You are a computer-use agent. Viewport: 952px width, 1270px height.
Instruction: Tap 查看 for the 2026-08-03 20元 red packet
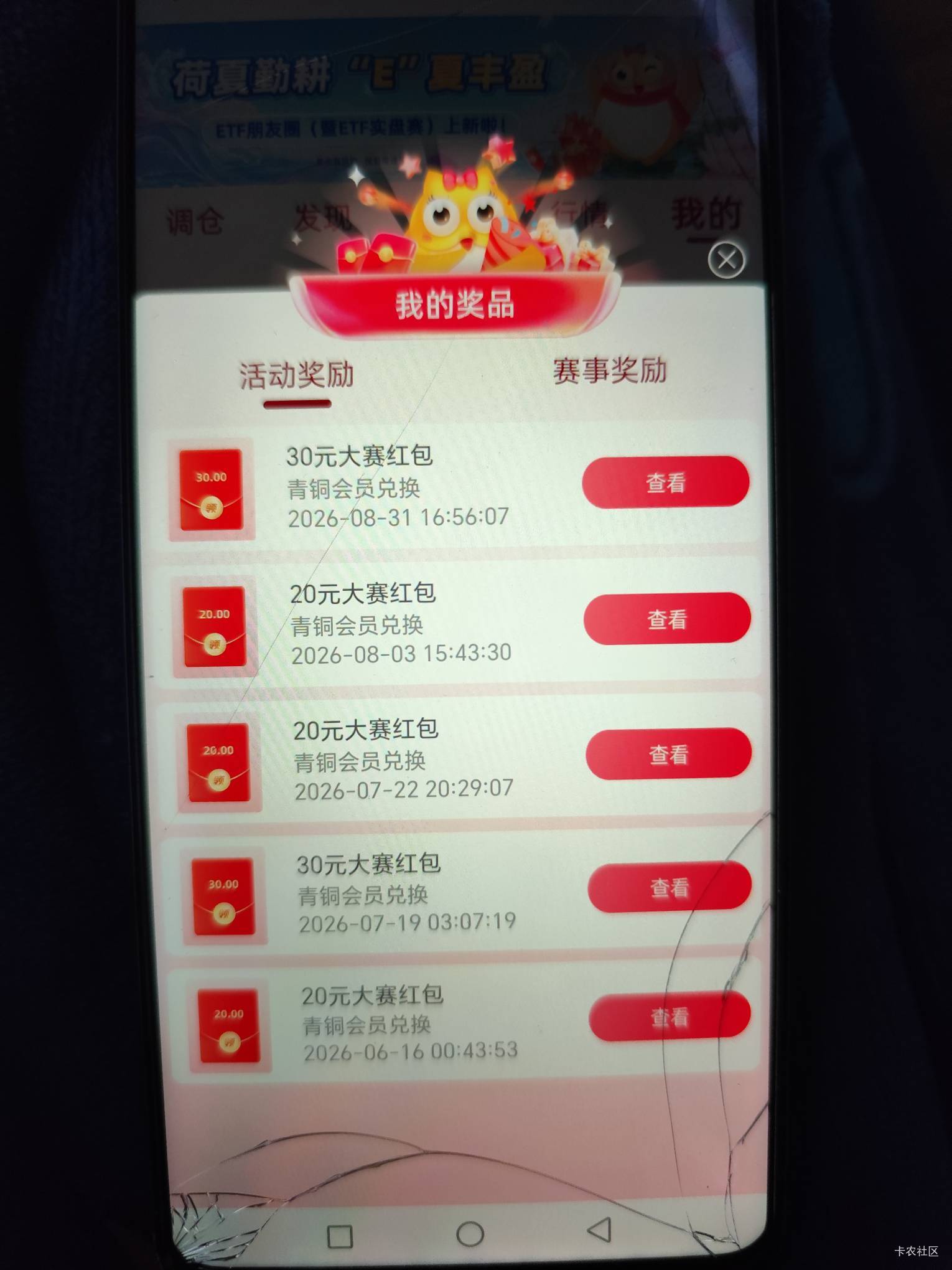pos(667,618)
